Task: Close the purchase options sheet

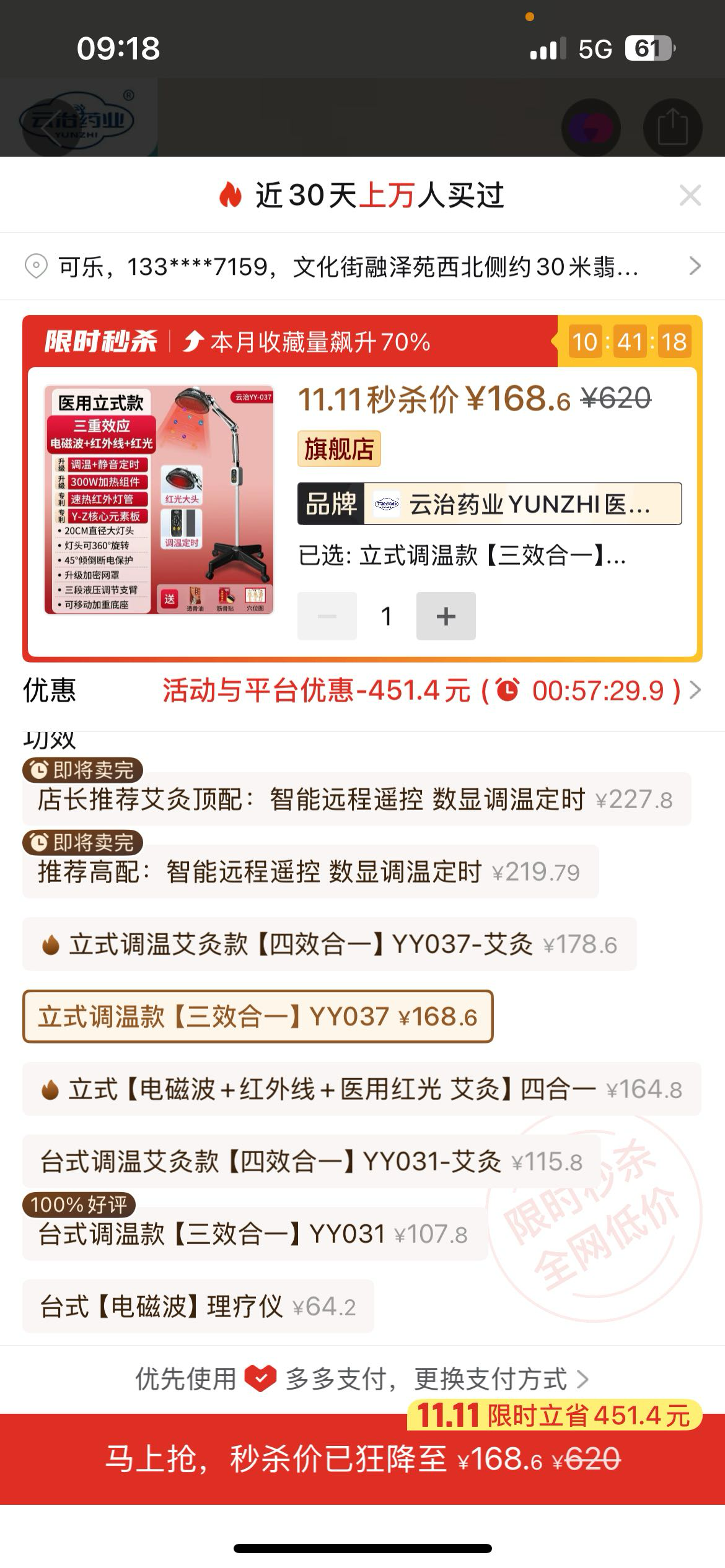Action: [x=690, y=196]
